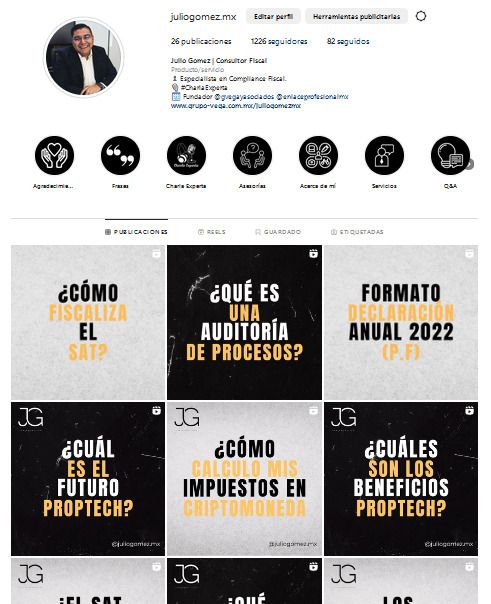Open the Charla Experta highlight

(x=186, y=156)
